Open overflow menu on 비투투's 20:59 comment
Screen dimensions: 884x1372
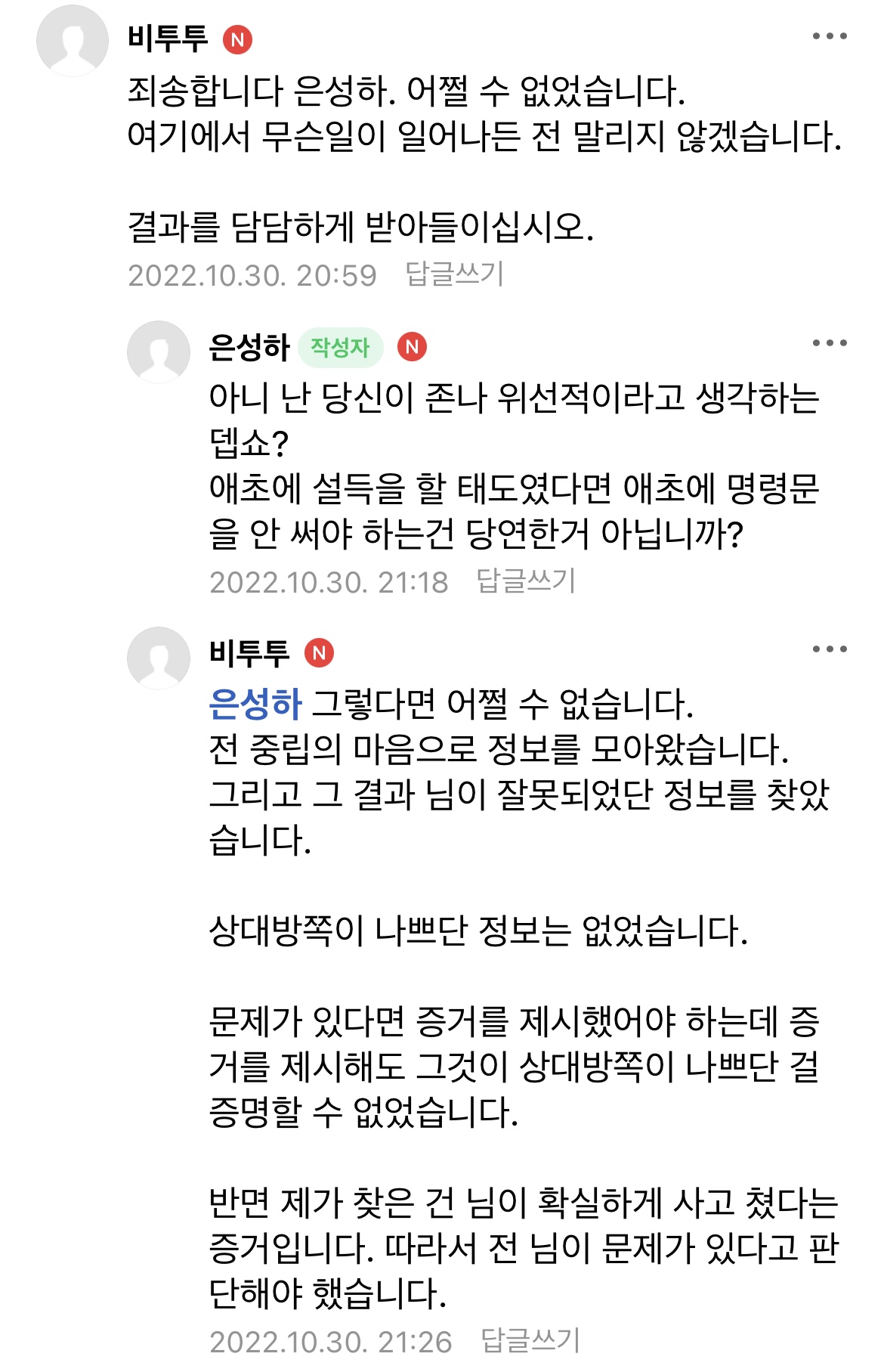pyautogui.click(x=829, y=36)
